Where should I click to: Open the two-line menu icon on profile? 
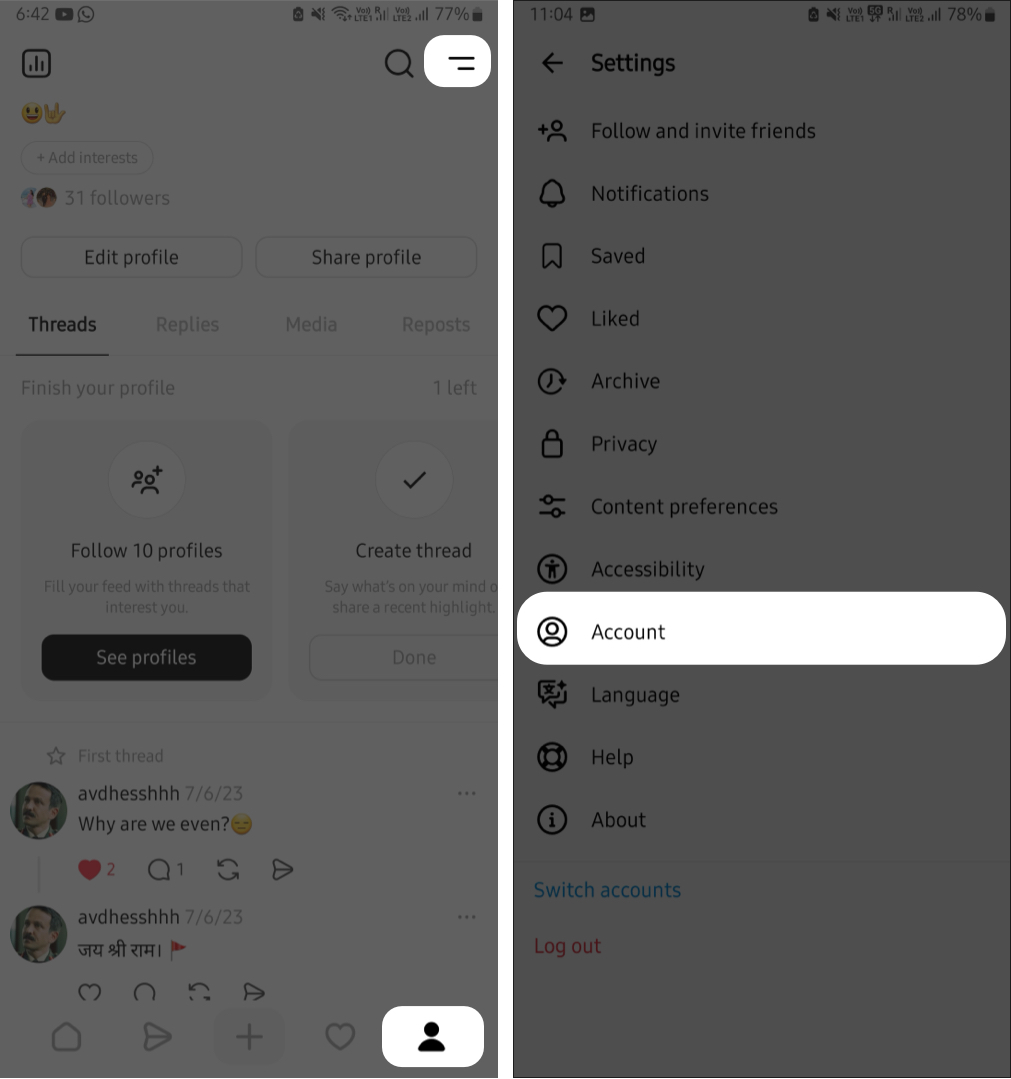460,63
